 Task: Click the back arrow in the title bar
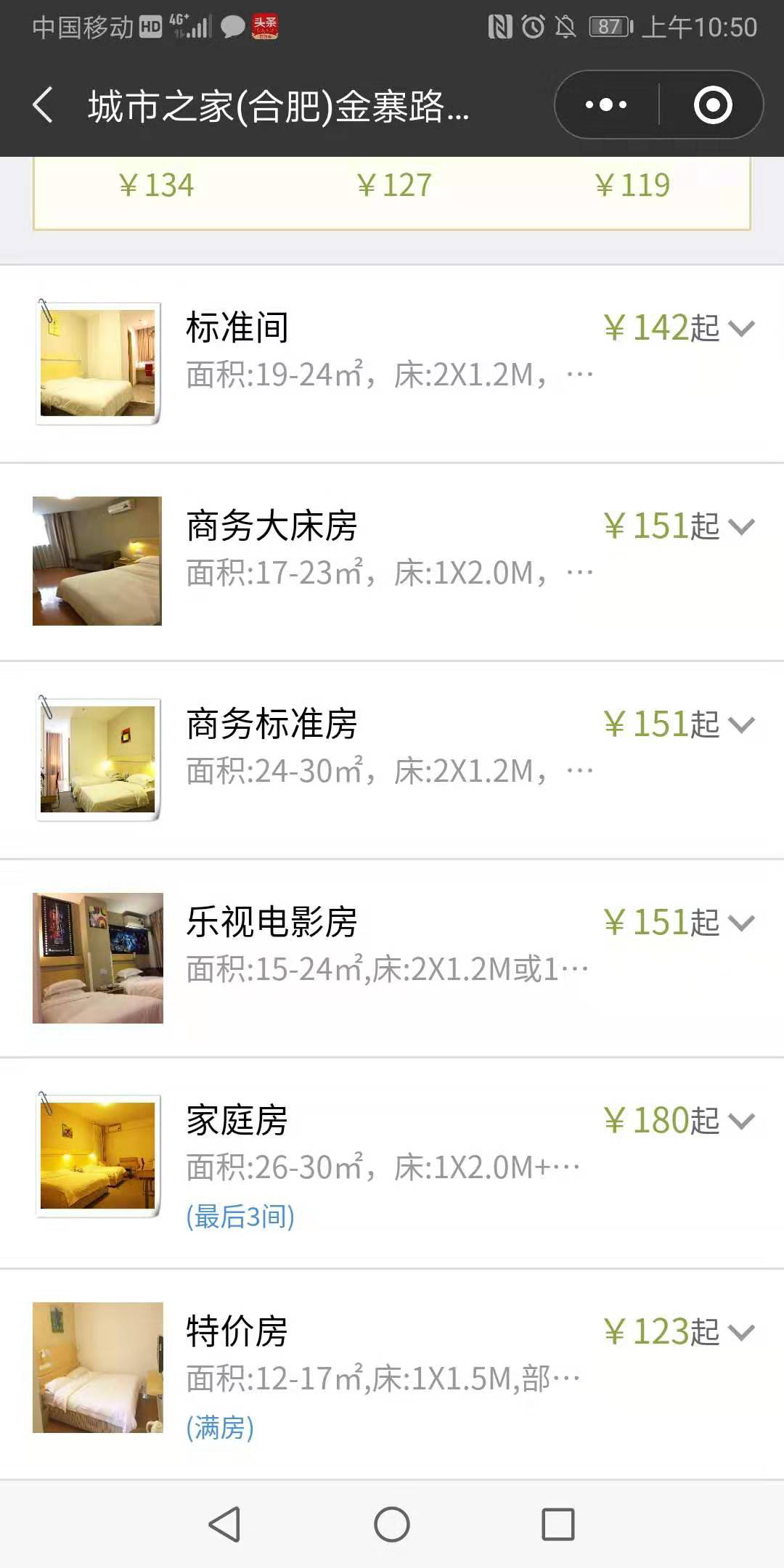pos(41,104)
